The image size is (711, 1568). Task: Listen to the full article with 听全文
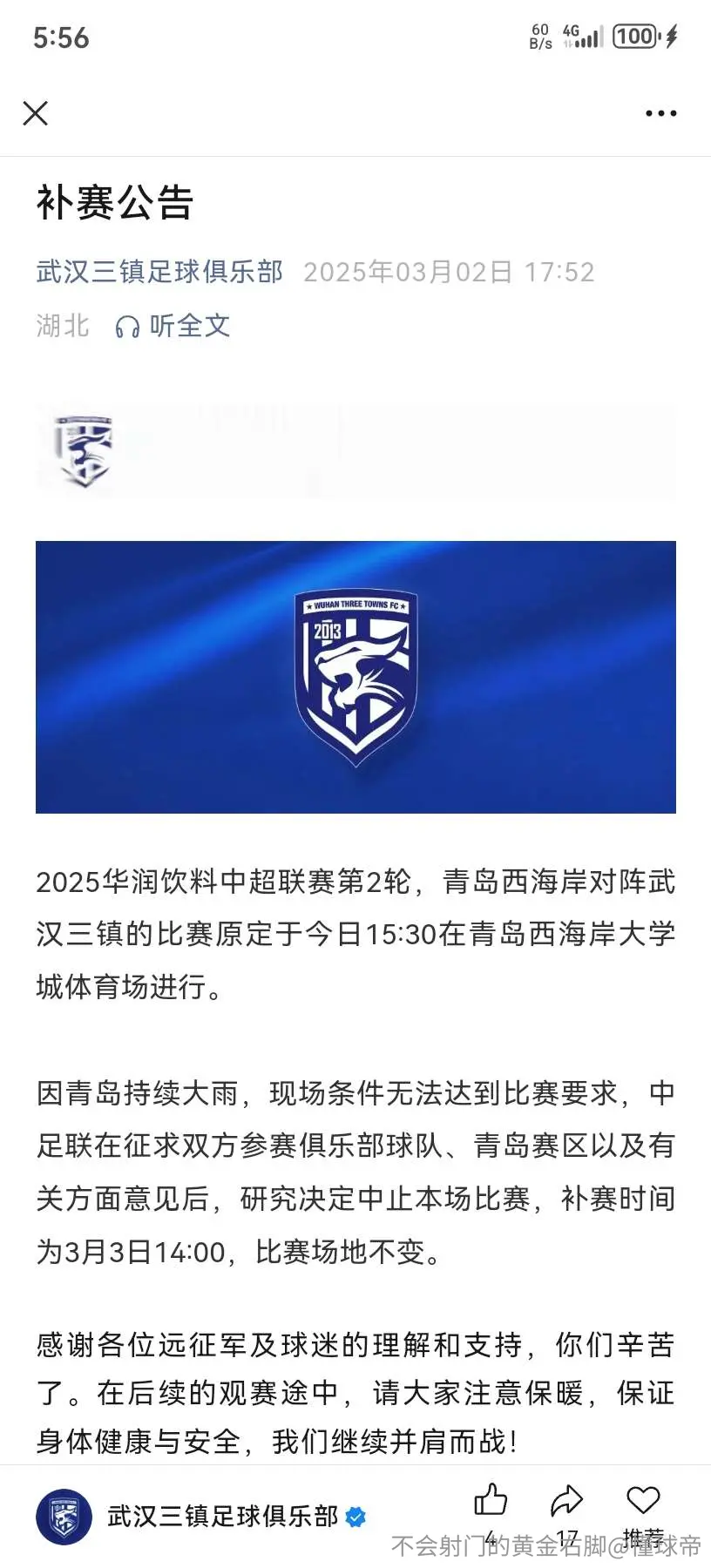point(173,326)
